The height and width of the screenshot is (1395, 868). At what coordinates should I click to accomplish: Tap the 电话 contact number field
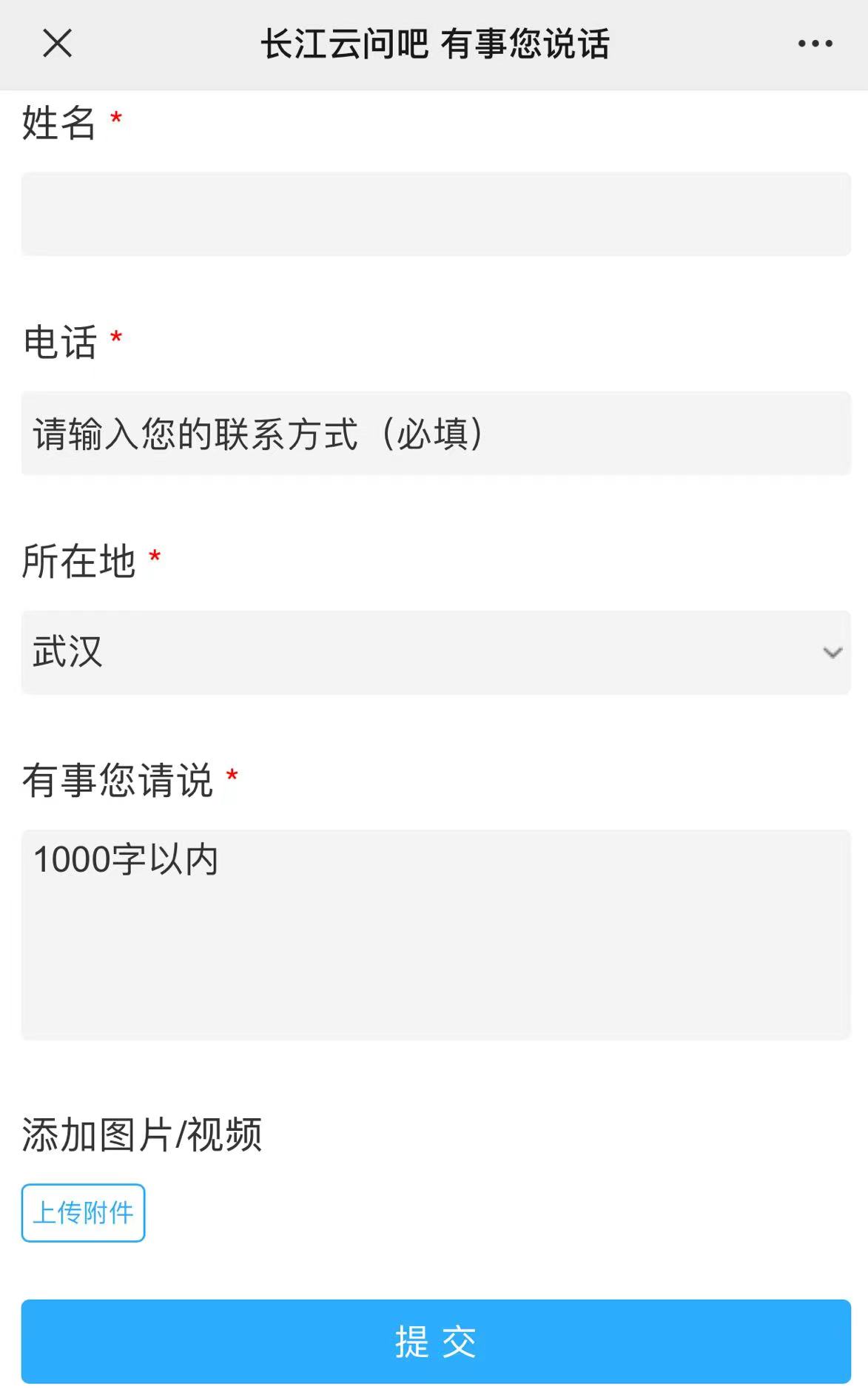tap(435, 433)
